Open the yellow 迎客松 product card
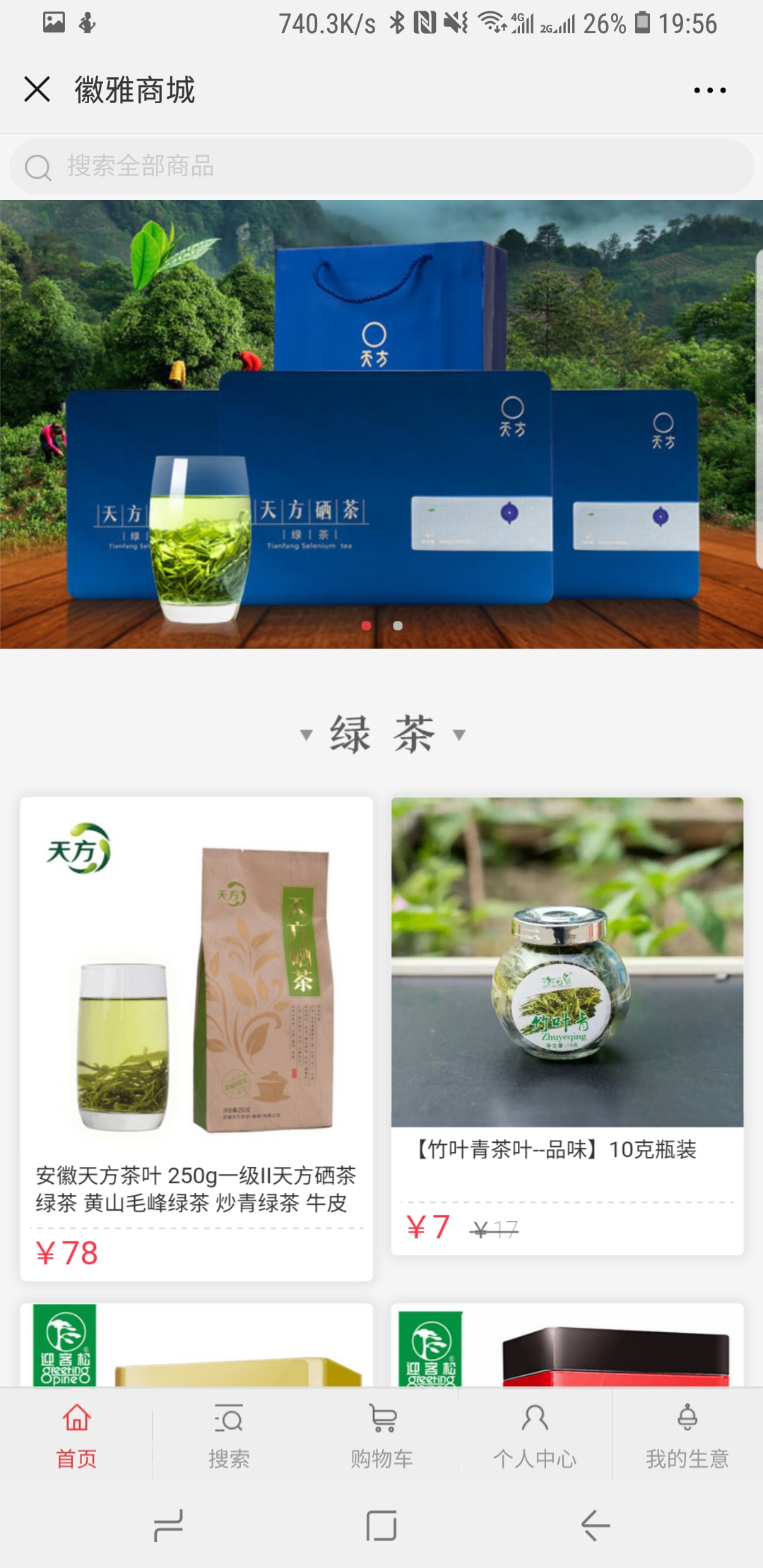The image size is (763, 1568). (x=196, y=1346)
